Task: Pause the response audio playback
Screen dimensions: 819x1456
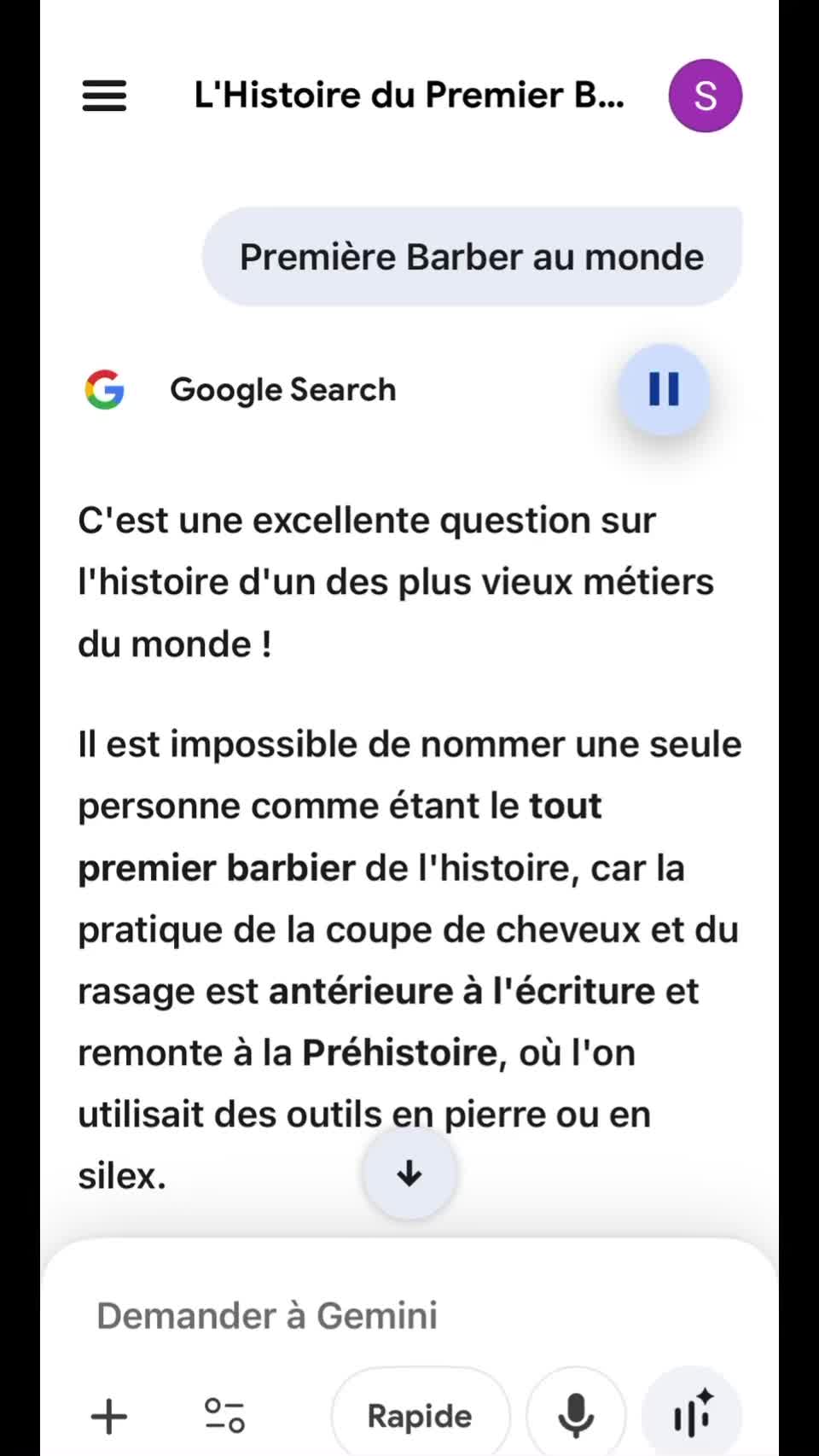Action: click(664, 389)
